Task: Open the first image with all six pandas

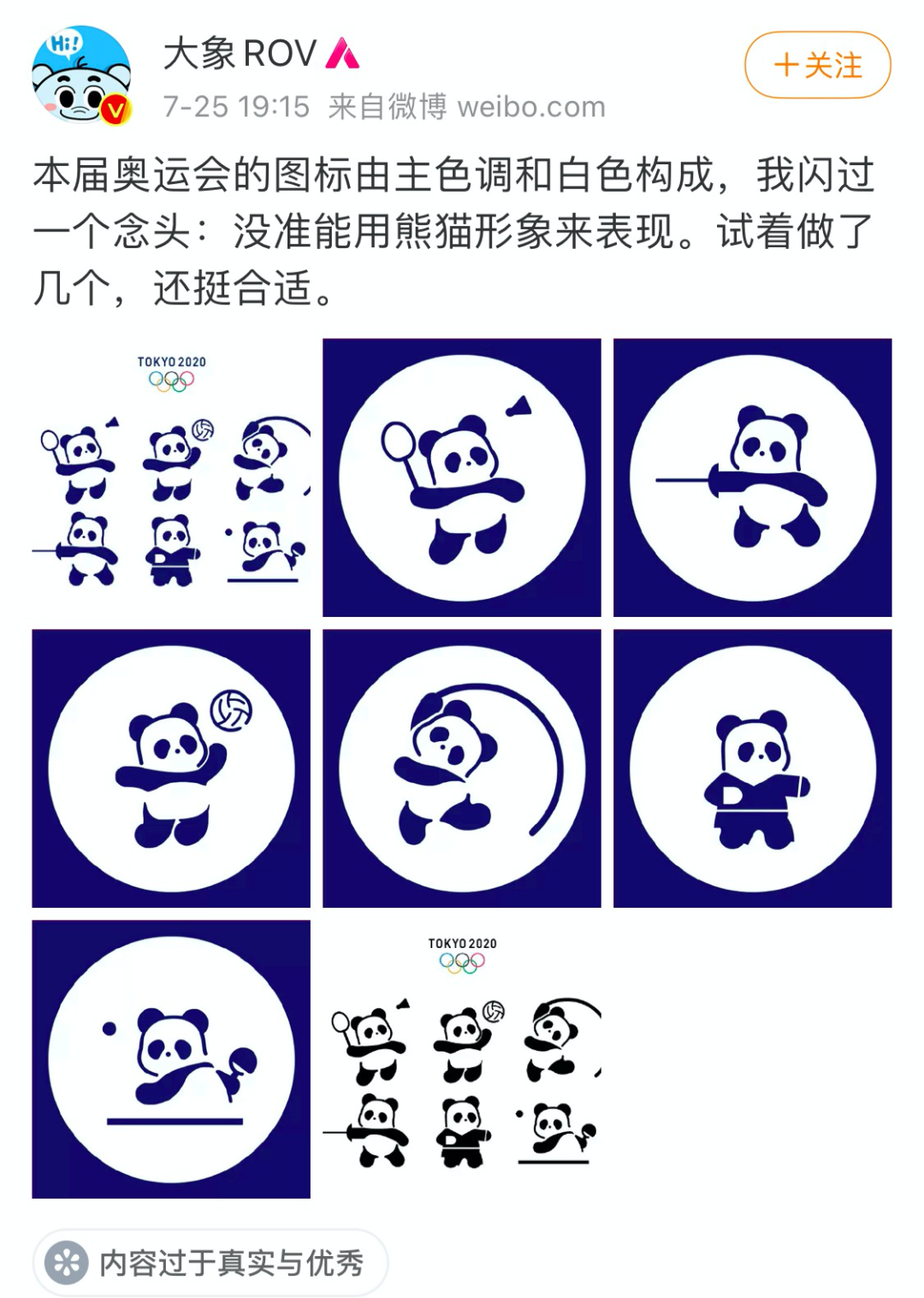Action: tap(171, 477)
